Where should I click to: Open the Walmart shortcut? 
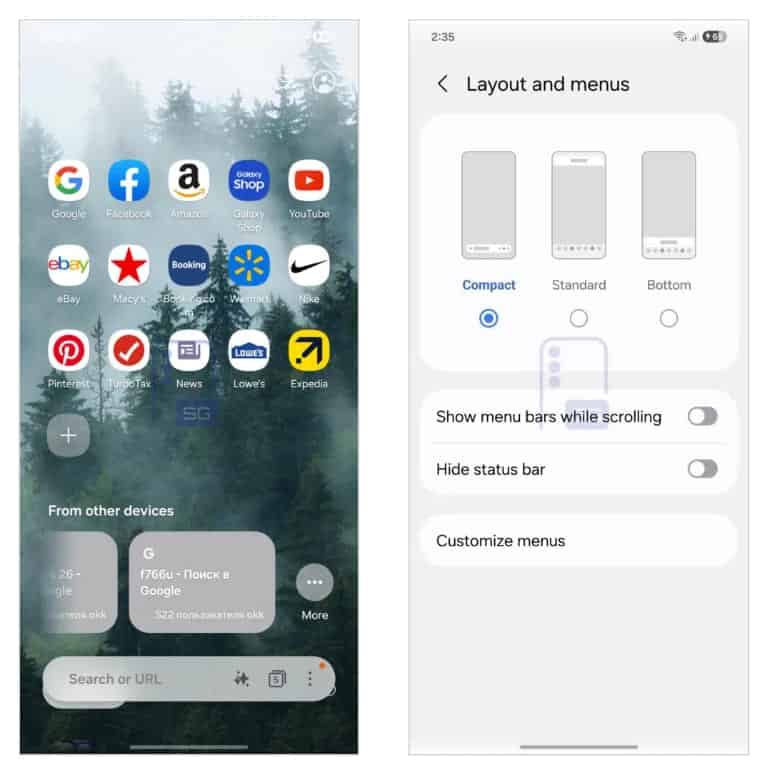248,266
